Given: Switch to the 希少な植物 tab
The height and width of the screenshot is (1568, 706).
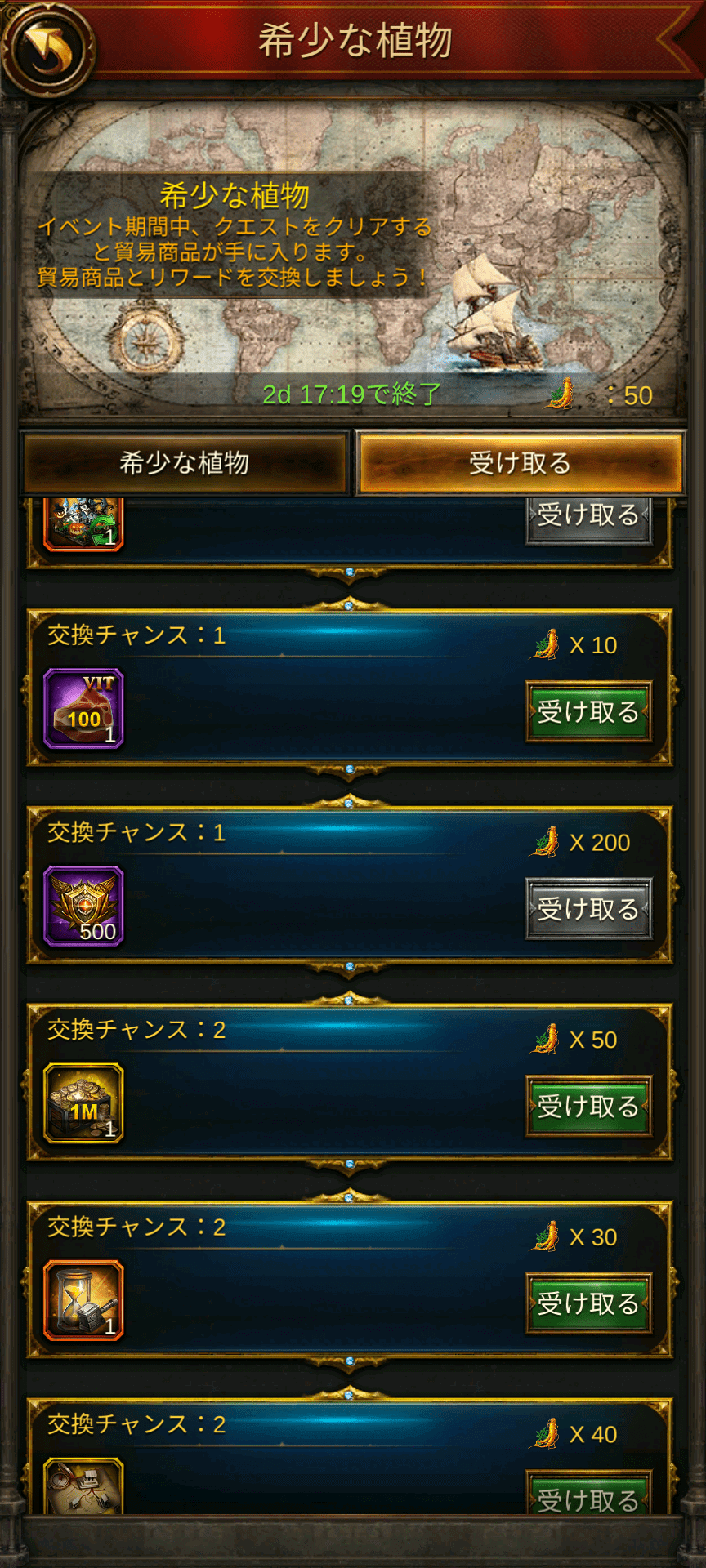Looking at the screenshot, I should coord(185,463).
